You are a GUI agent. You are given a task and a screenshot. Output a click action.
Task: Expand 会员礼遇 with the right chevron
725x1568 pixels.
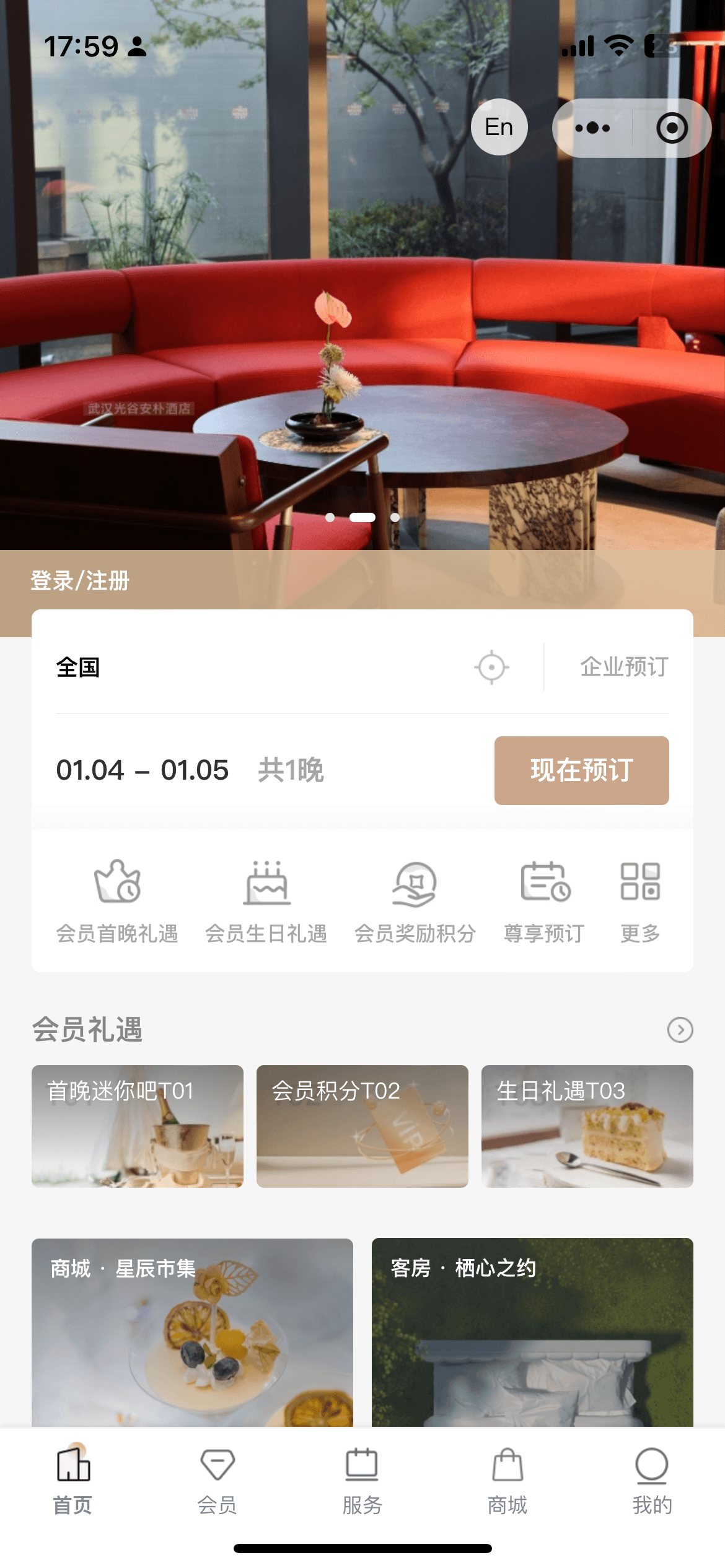point(680,1030)
